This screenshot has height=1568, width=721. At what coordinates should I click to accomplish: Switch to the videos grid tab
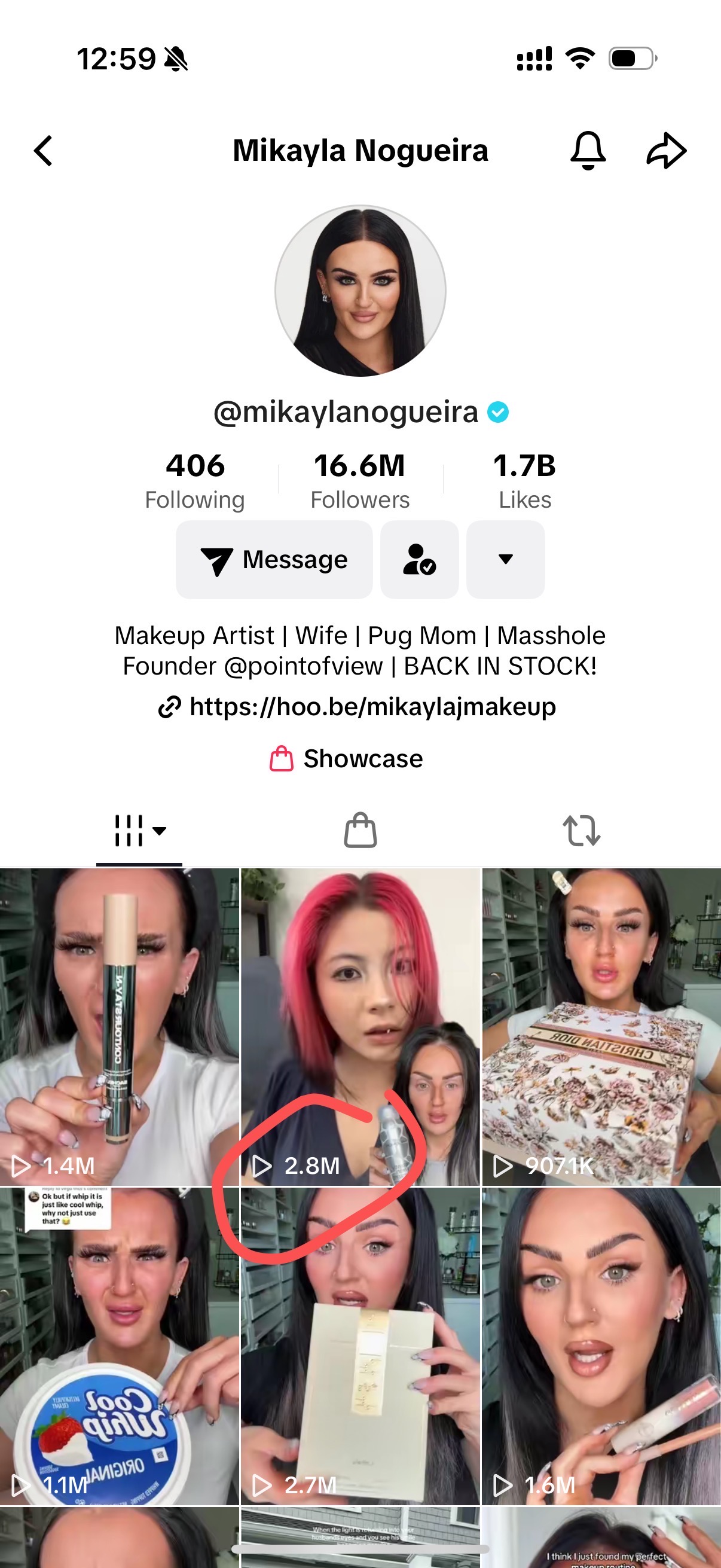[139, 831]
